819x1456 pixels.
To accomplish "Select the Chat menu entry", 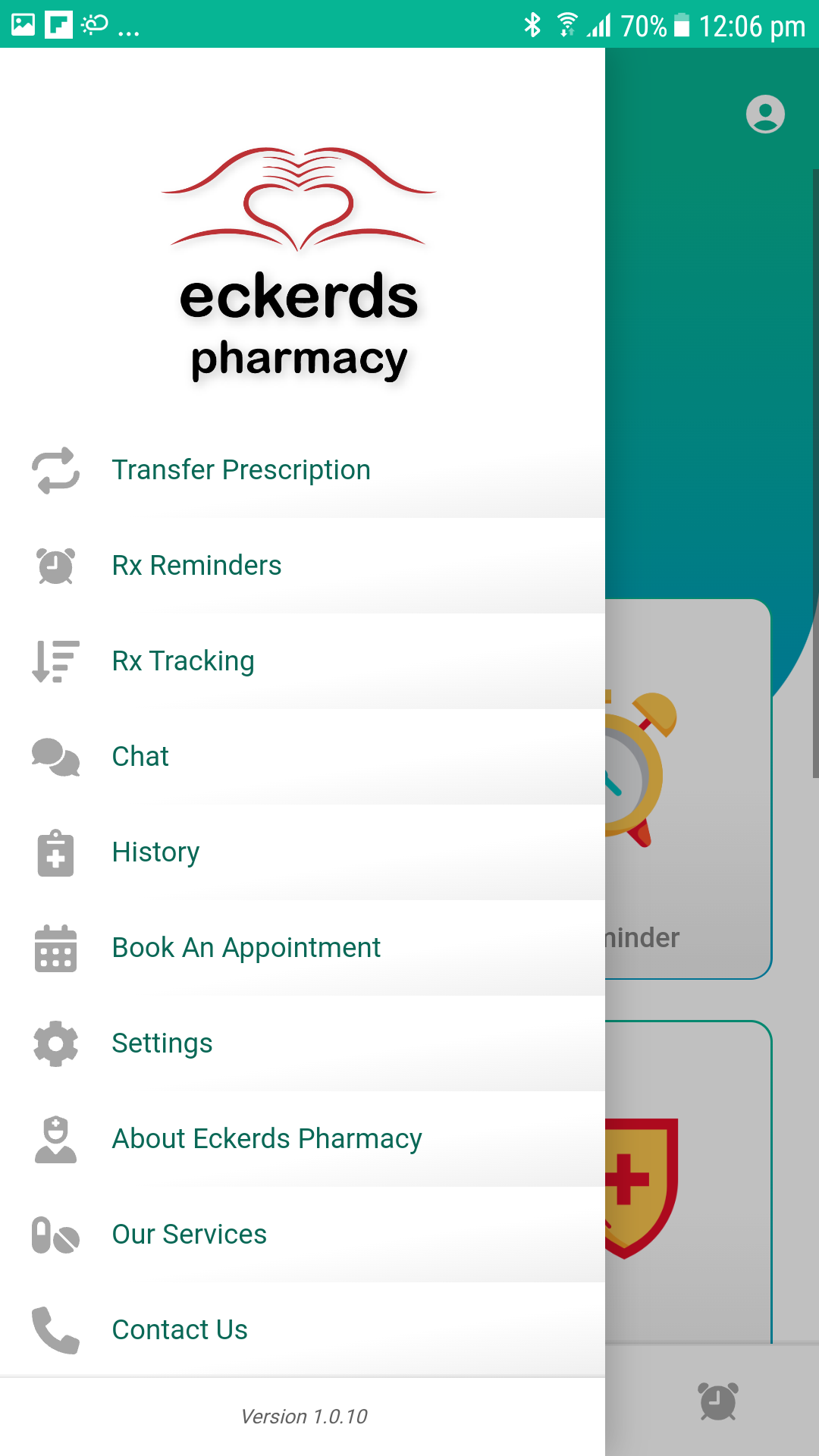I will coord(140,757).
